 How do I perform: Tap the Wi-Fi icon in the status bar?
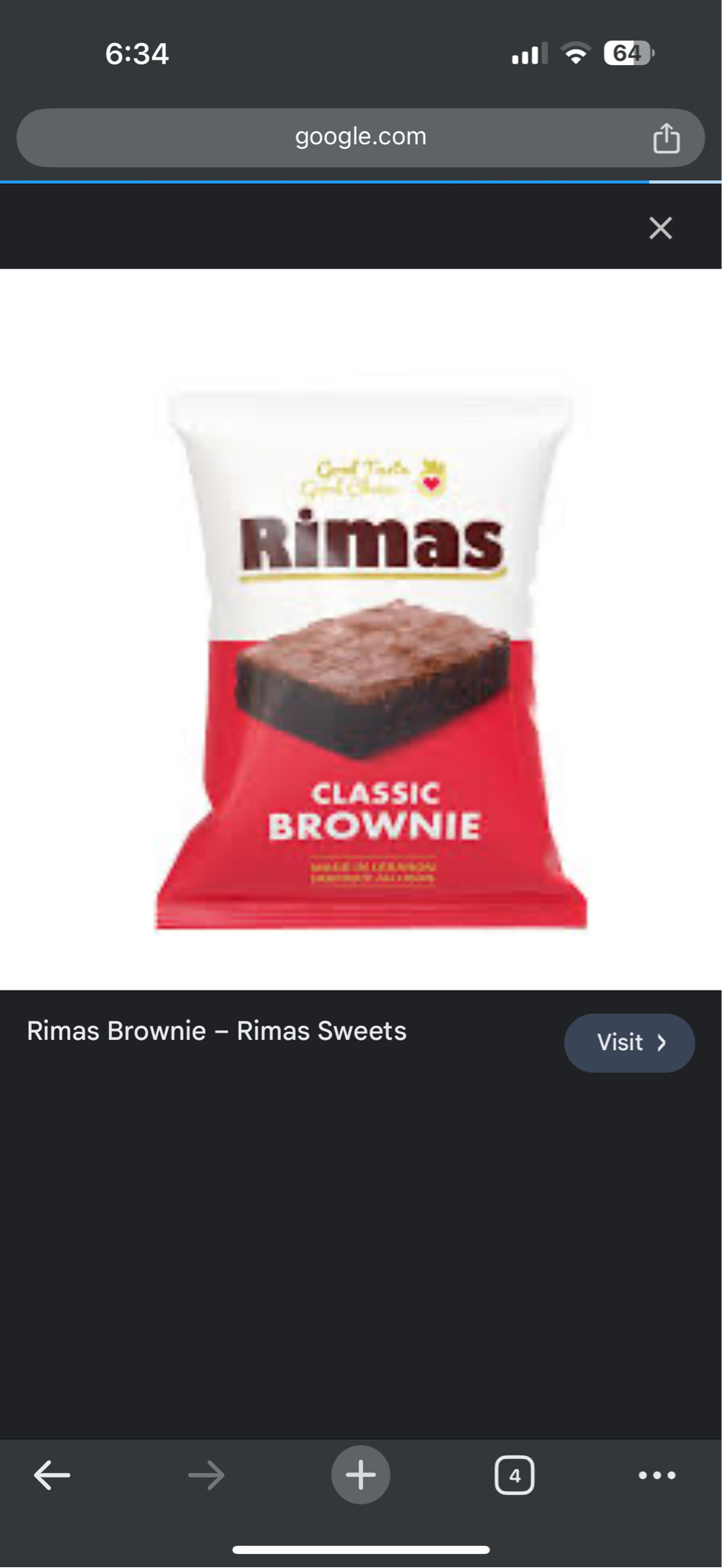pyautogui.click(x=575, y=53)
